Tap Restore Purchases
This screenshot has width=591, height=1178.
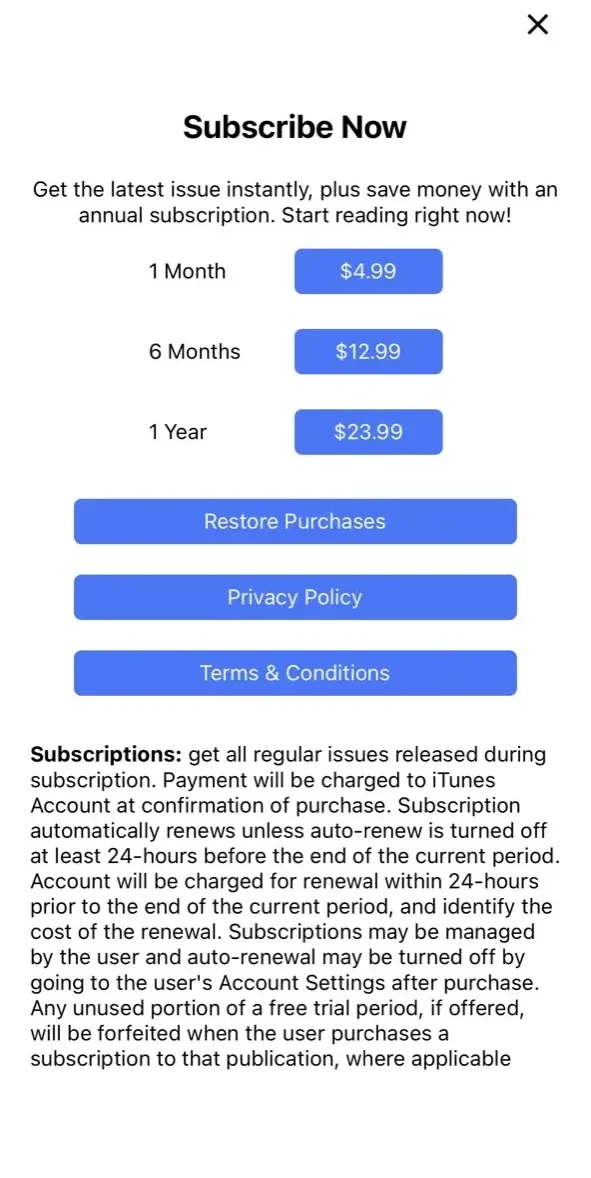(x=295, y=521)
